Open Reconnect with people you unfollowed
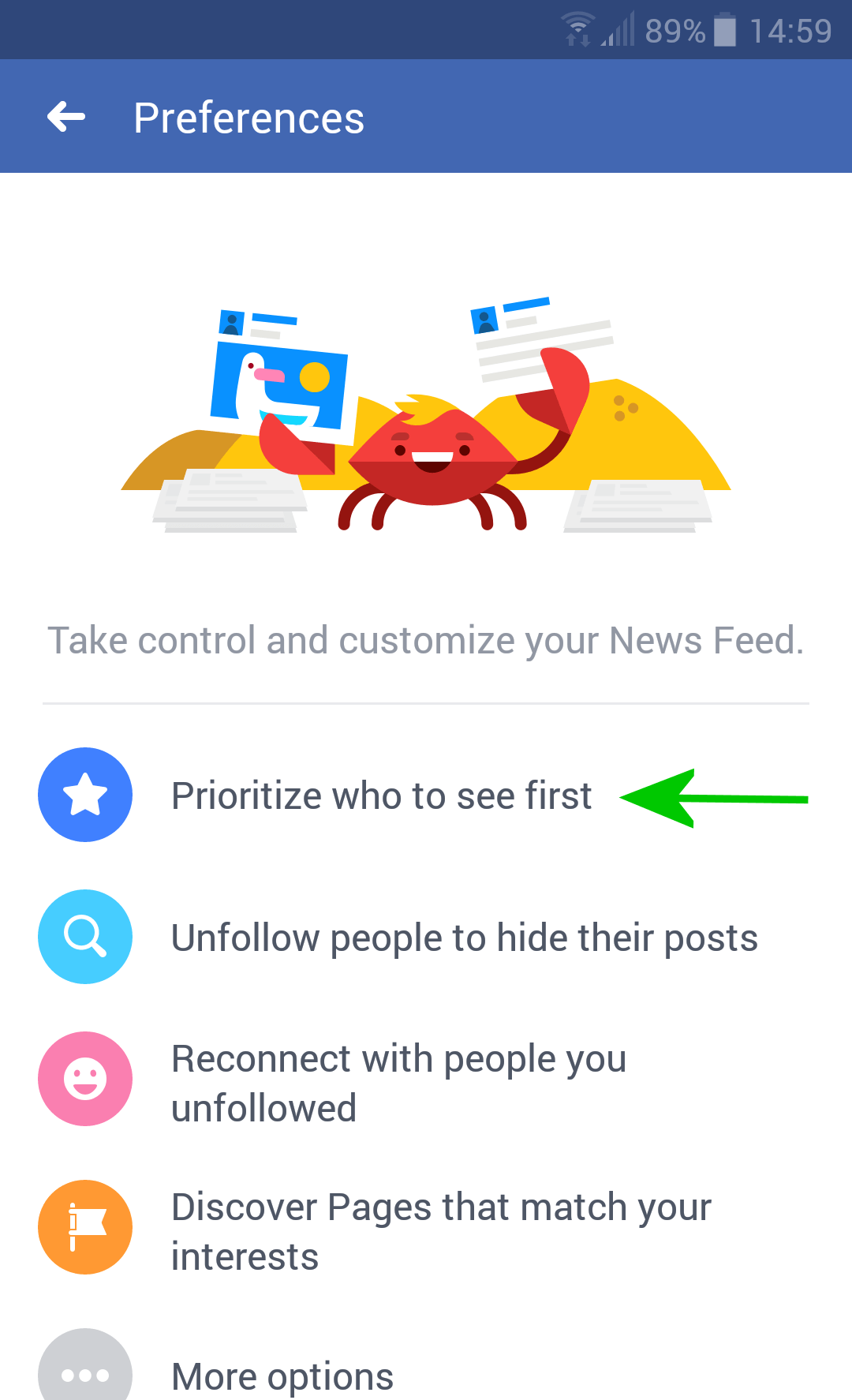 tap(426, 1082)
